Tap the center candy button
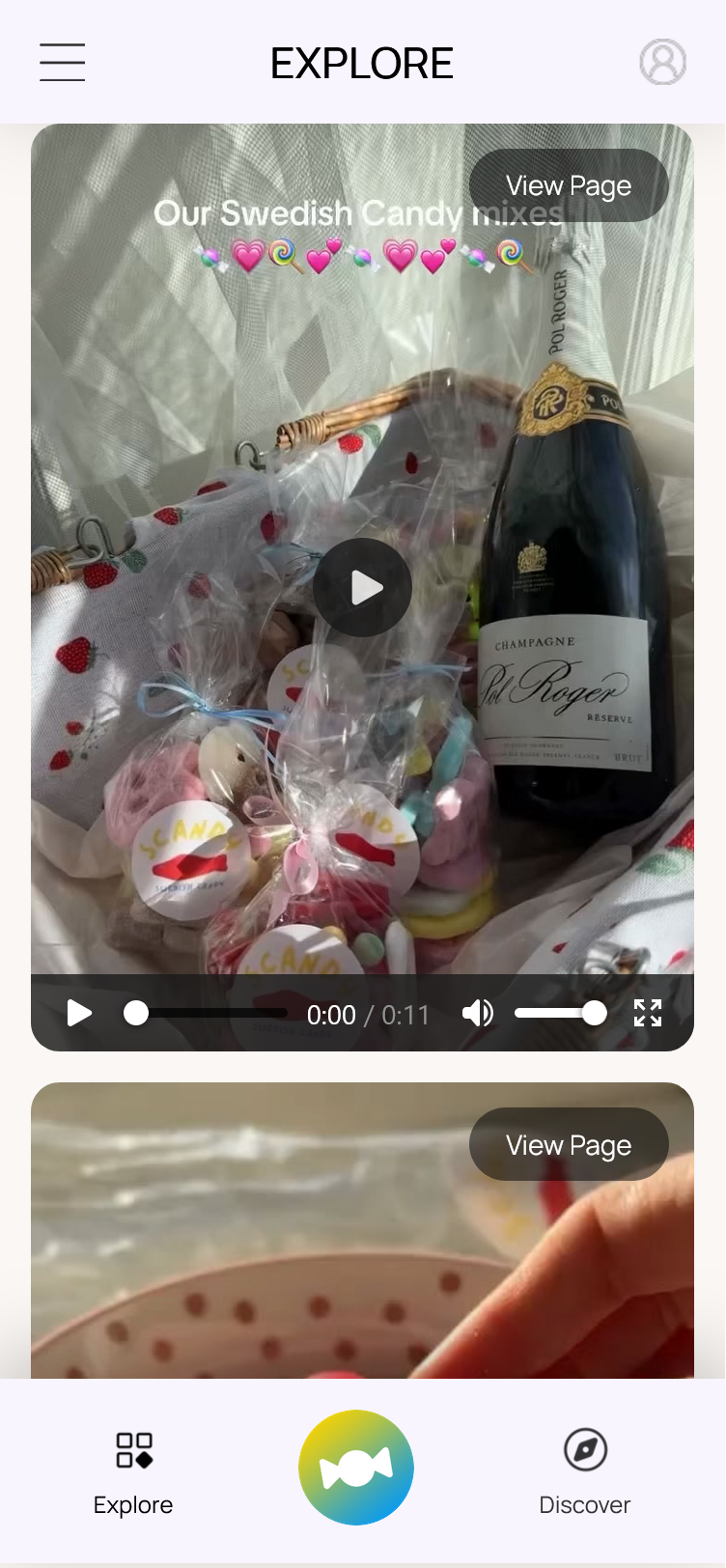 [356, 1468]
